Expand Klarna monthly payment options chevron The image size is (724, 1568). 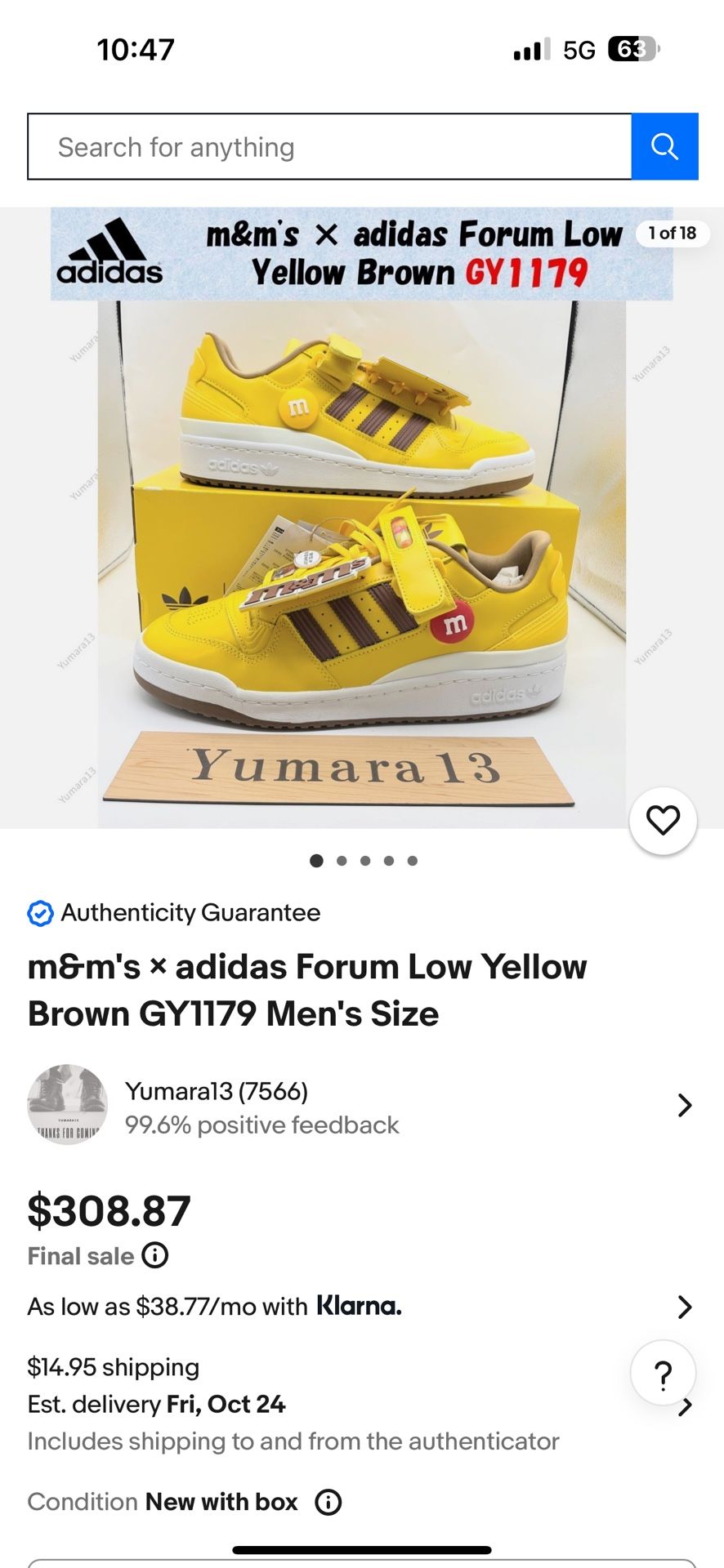pyautogui.click(x=684, y=1306)
